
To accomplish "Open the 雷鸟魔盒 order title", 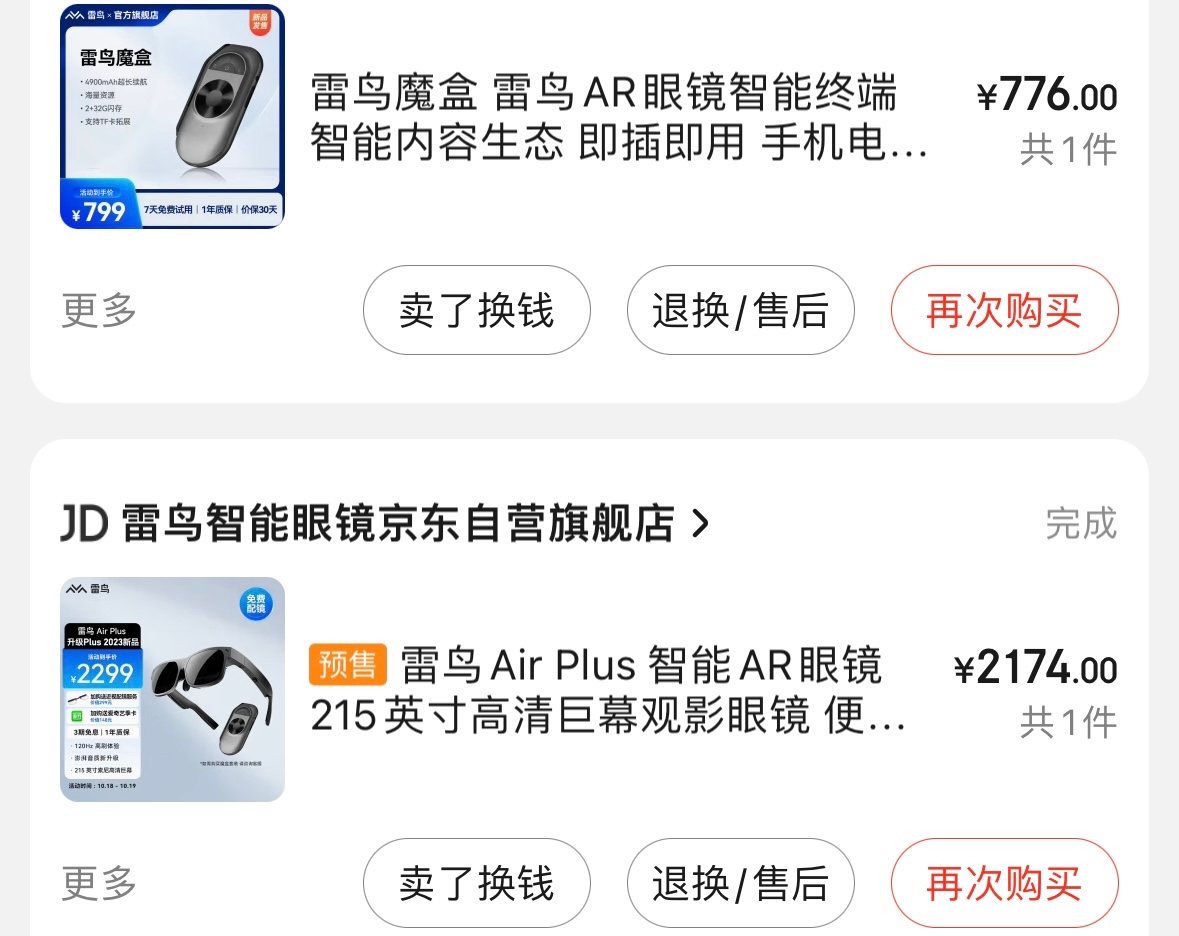I will coord(618,119).
